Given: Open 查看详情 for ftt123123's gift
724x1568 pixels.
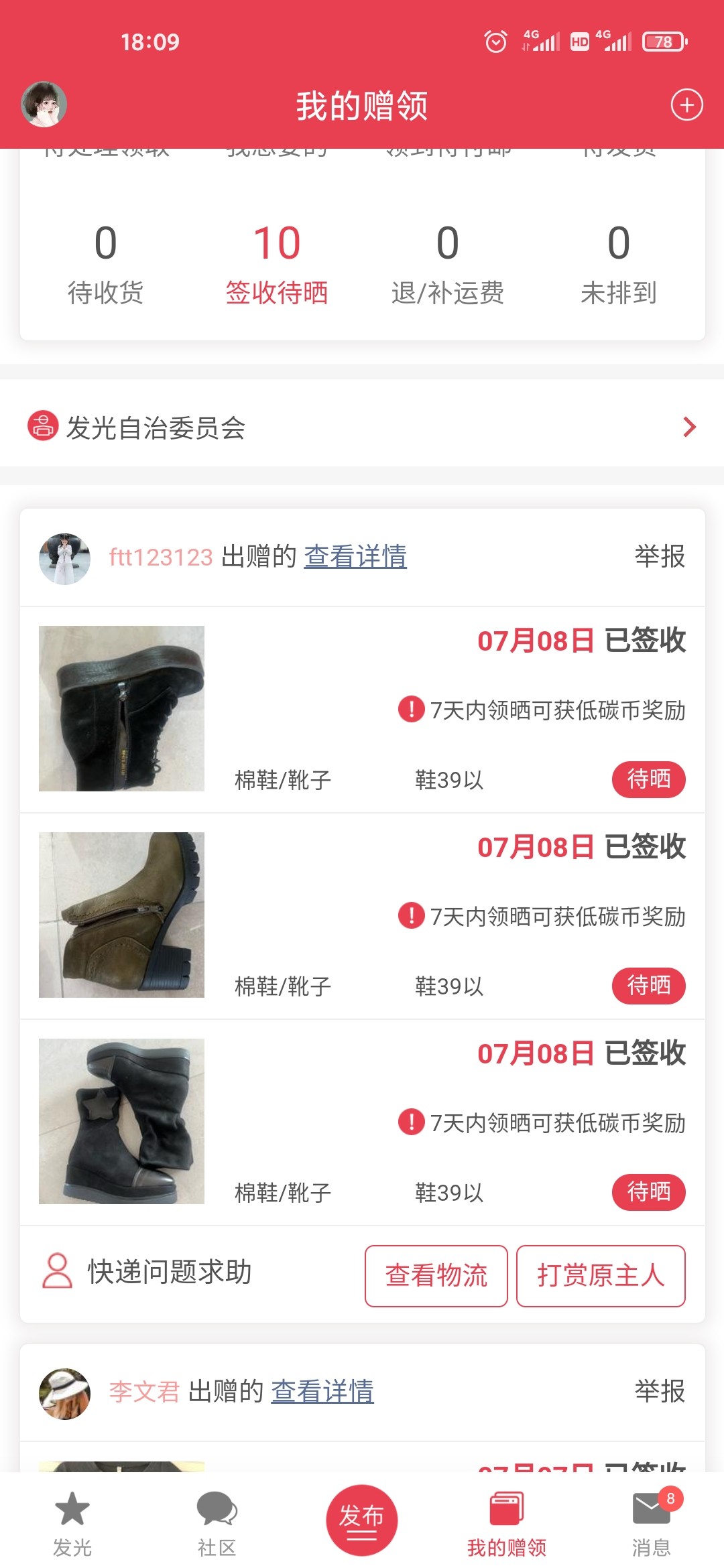Looking at the screenshot, I should pos(355,556).
